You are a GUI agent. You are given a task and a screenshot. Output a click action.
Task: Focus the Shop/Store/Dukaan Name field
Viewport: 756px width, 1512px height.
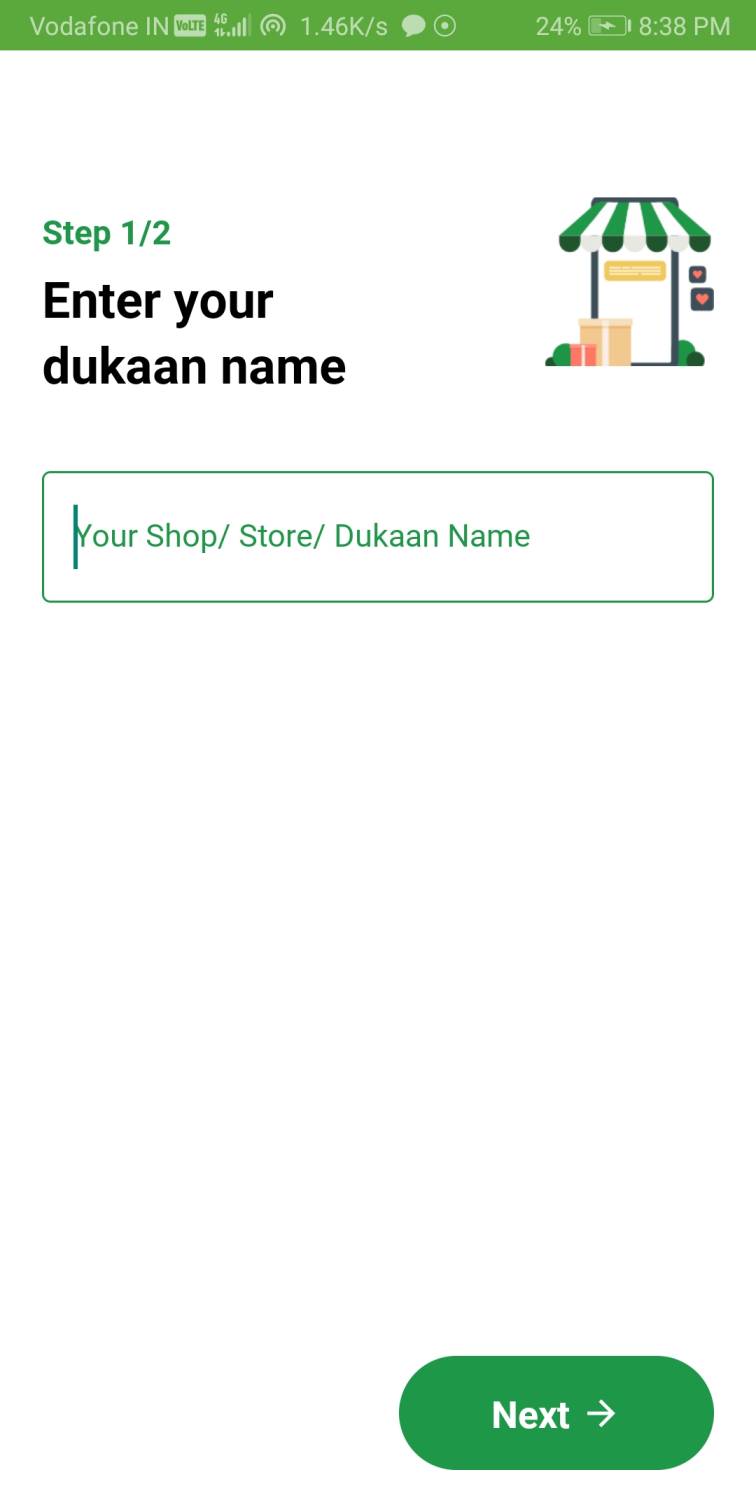tap(377, 537)
